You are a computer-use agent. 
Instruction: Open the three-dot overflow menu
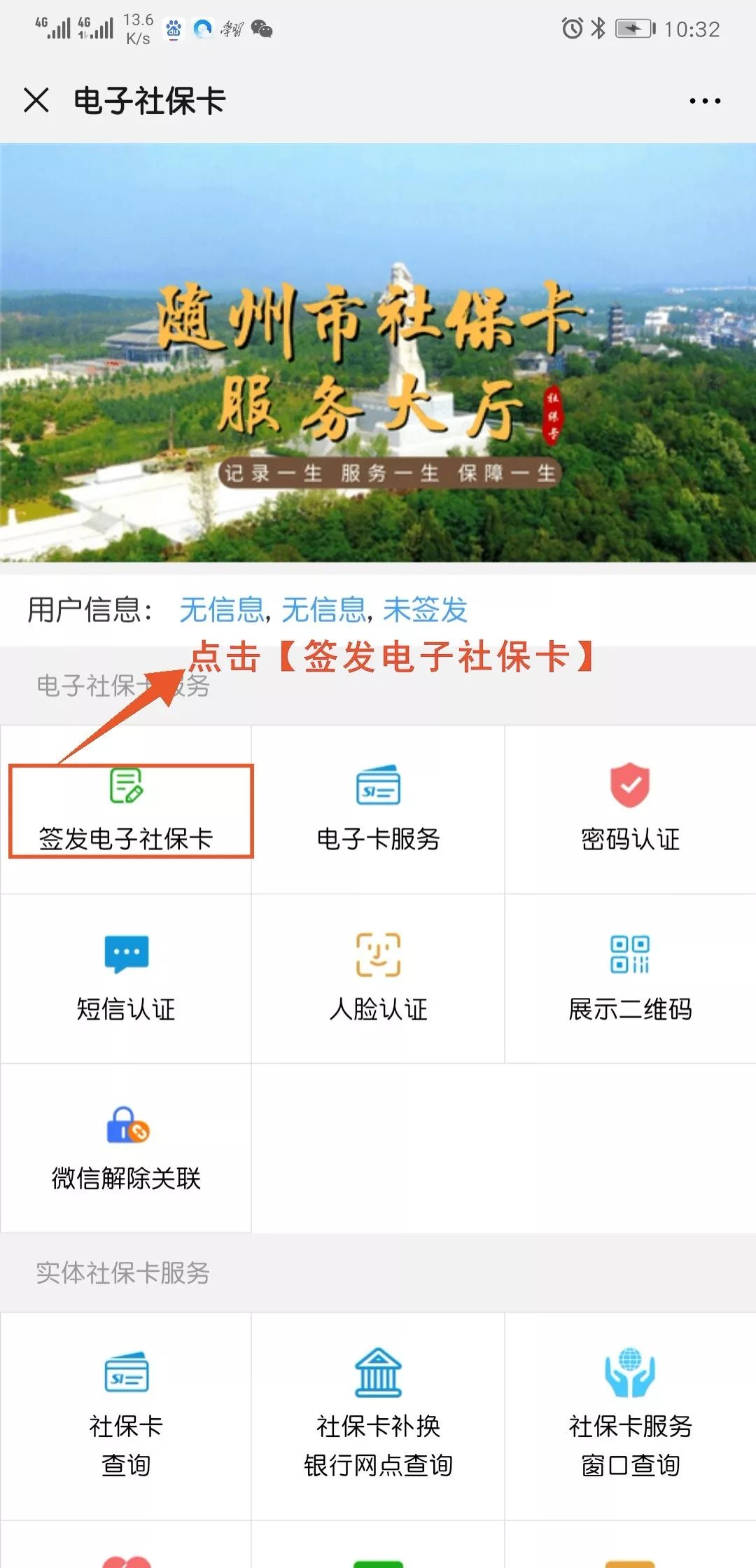pos(704,101)
